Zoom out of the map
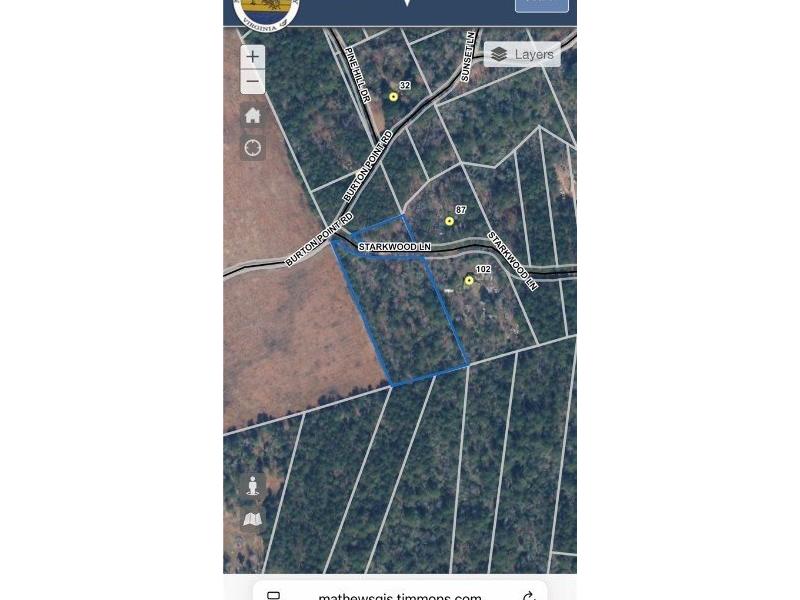The image size is (800, 600). 253,82
